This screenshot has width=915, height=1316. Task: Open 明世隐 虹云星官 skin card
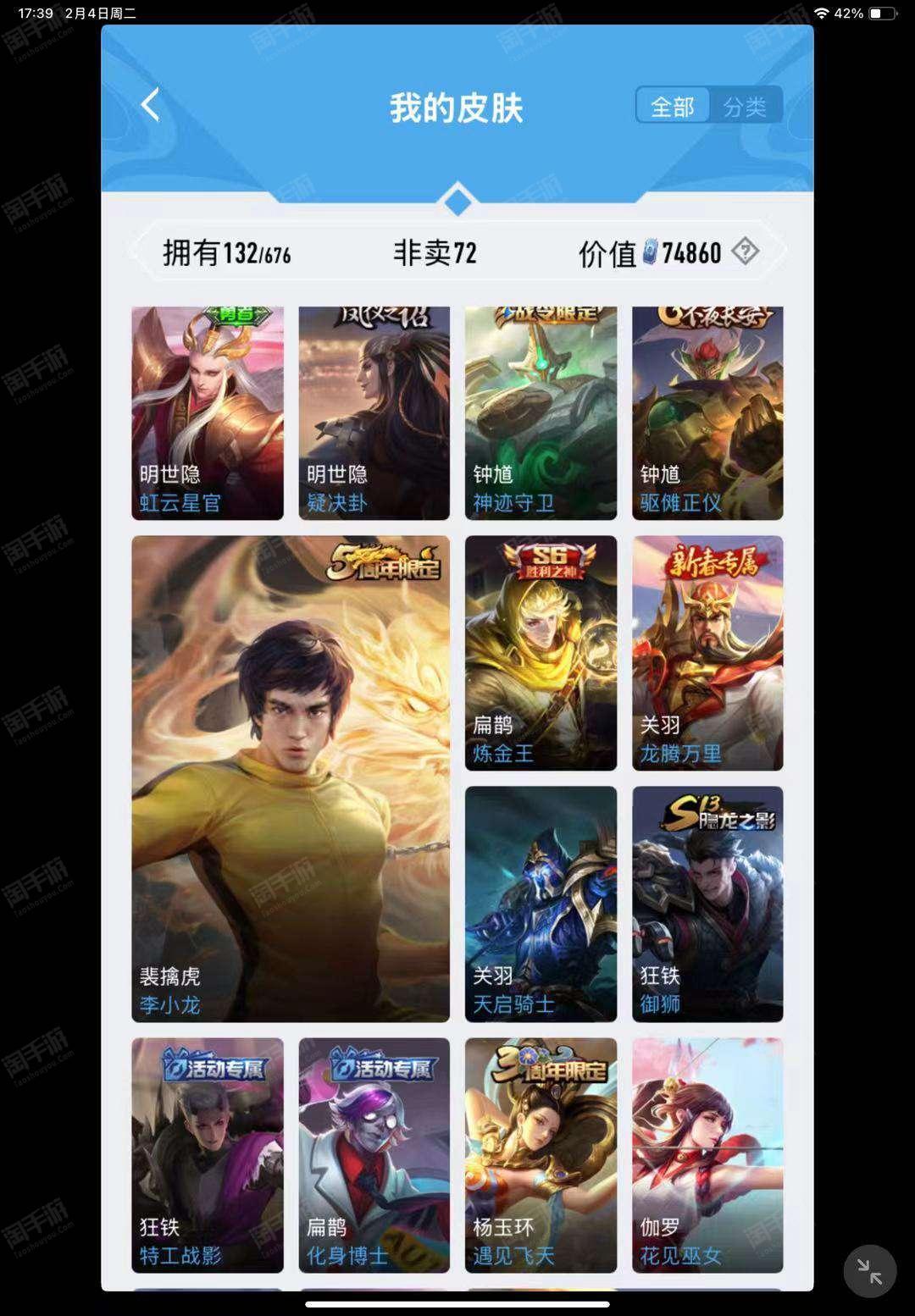(208, 413)
